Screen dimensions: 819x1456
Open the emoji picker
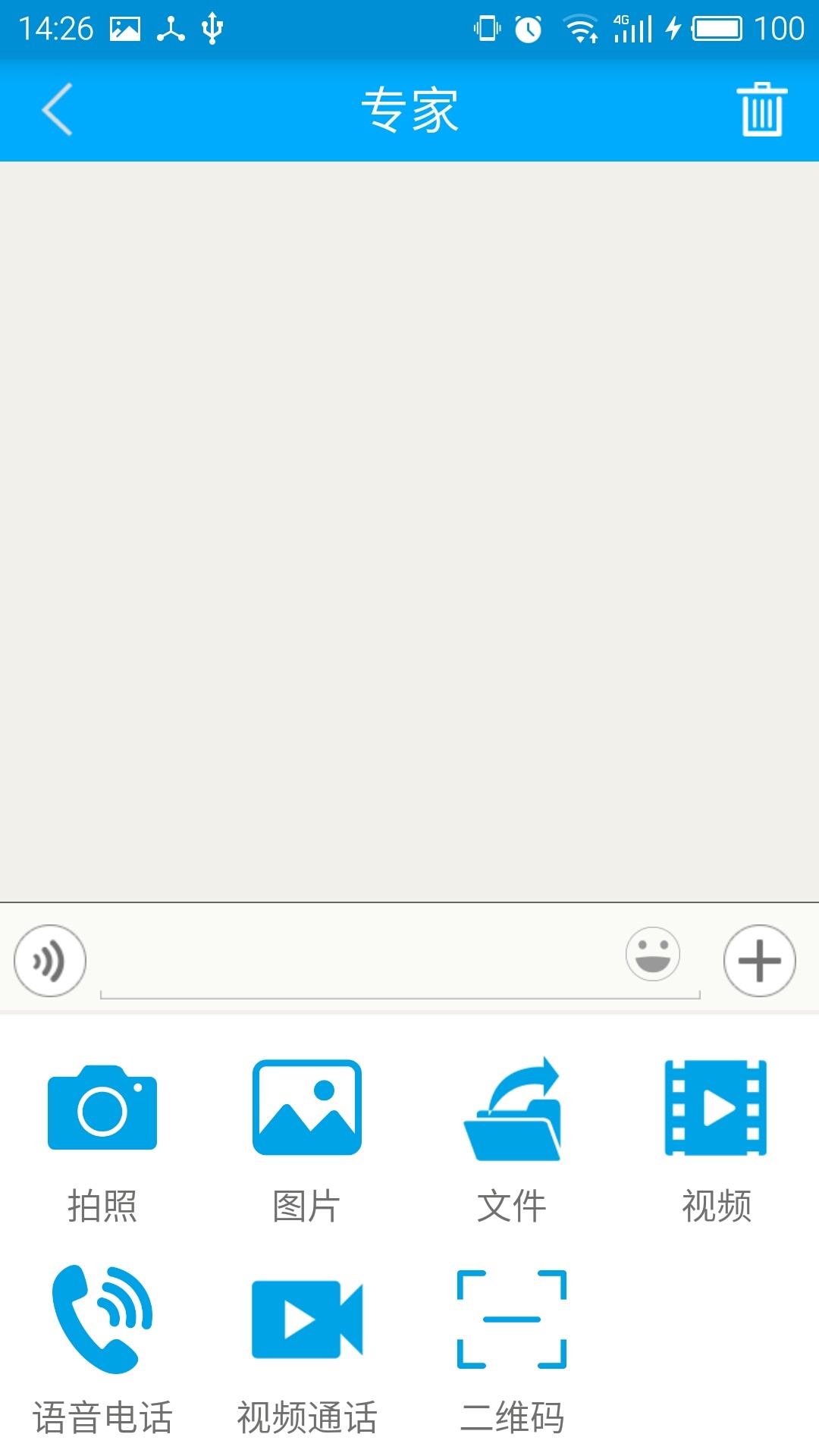652,954
